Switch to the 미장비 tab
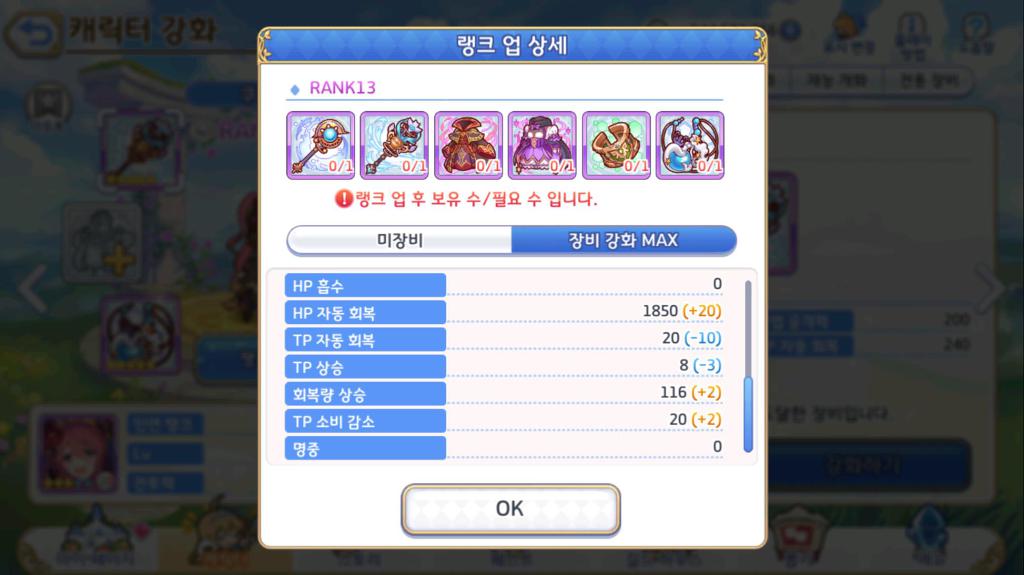 [398, 240]
